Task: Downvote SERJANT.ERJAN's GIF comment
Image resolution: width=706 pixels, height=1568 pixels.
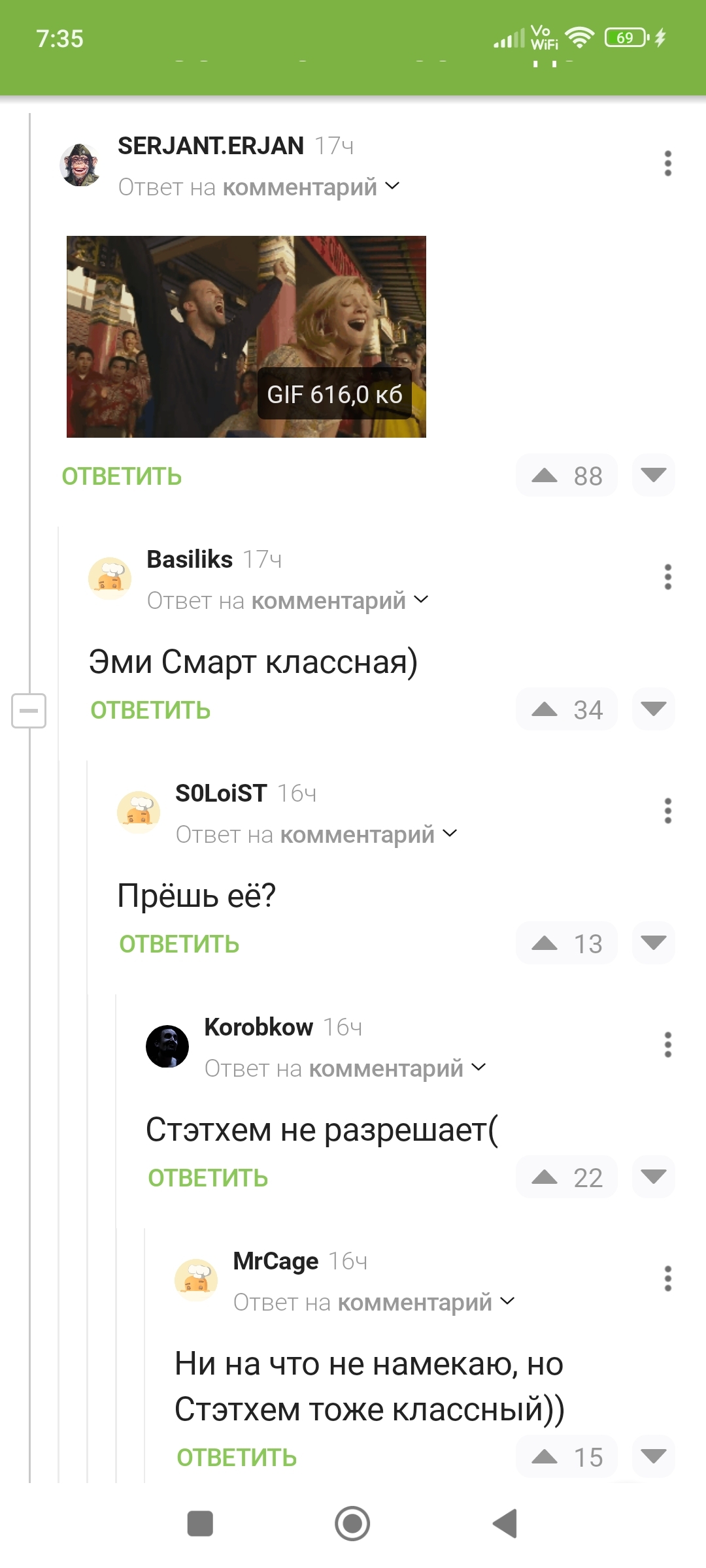Action: [x=653, y=475]
